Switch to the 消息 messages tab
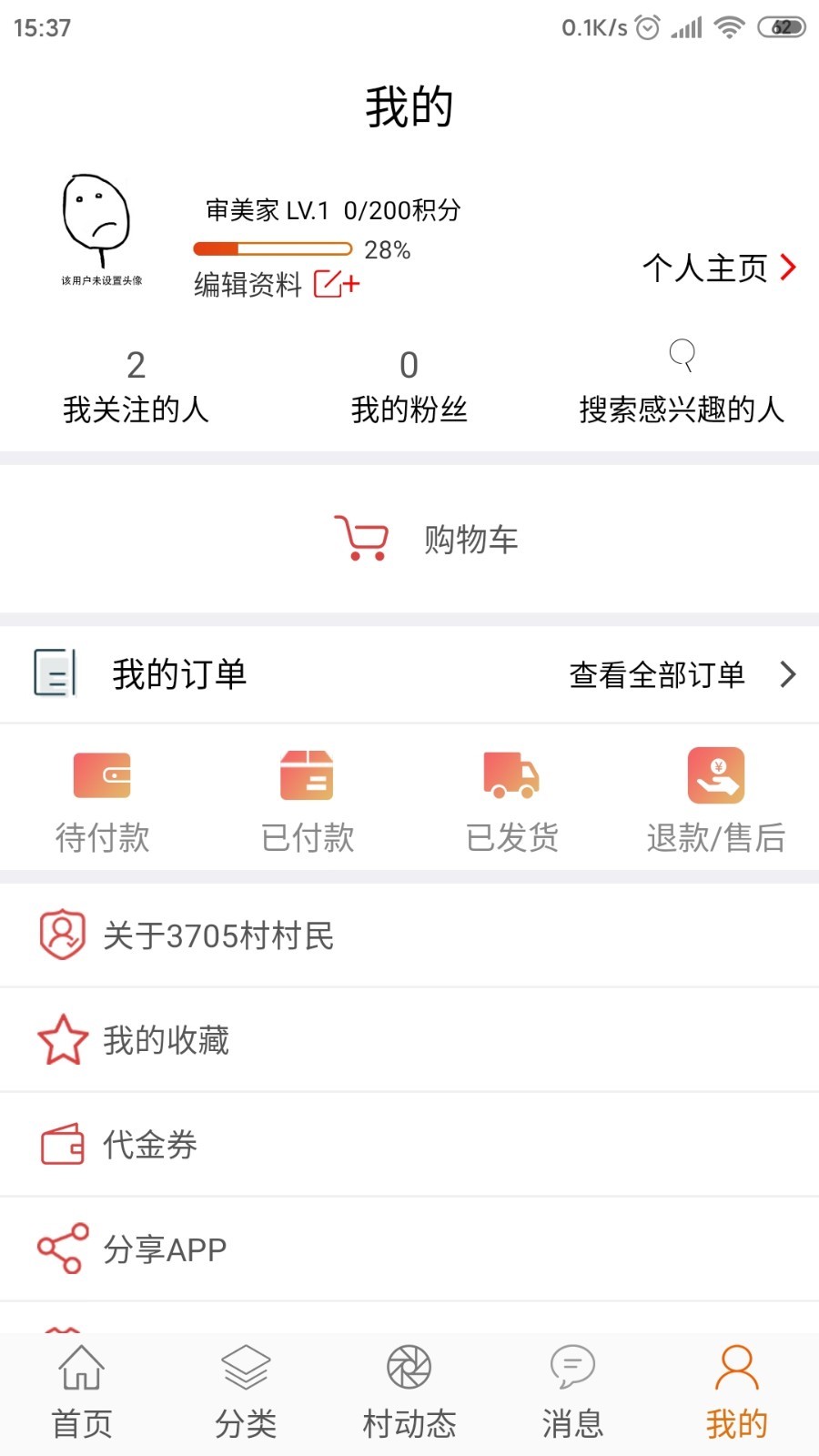This screenshot has width=819, height=1456. [x=572, y=1392]
